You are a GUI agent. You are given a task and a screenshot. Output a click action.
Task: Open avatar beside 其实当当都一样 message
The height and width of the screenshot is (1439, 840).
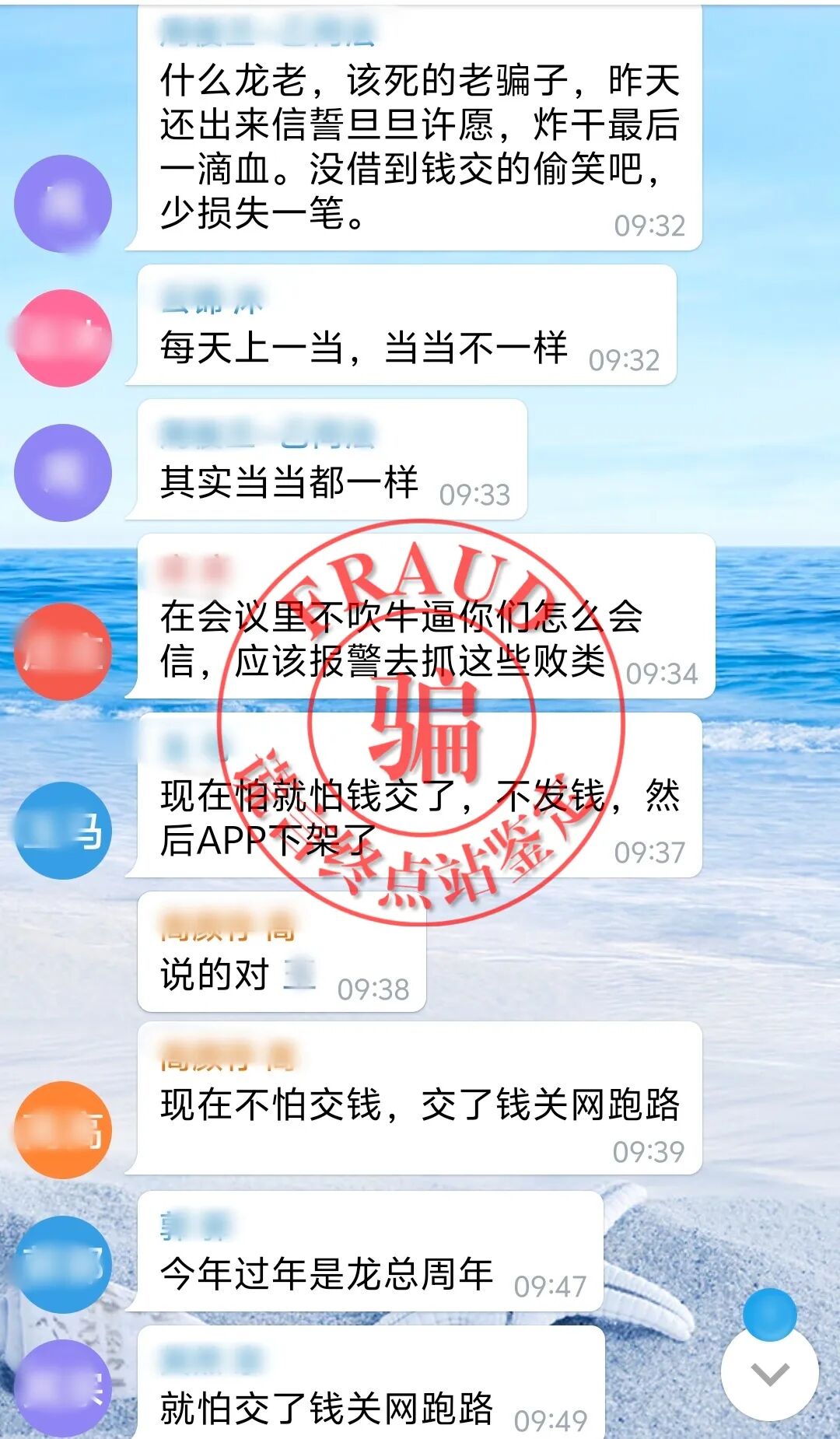click(x=63, y=473)
